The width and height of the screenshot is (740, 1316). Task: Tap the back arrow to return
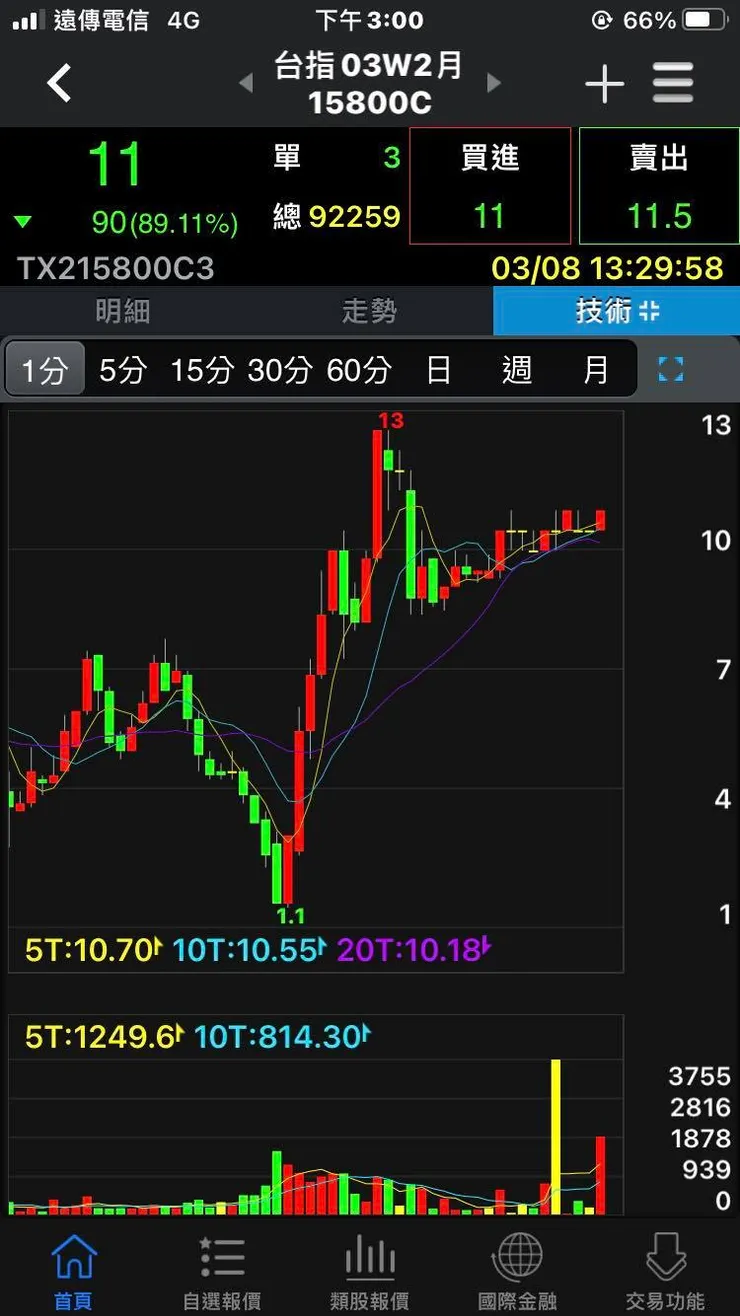coord(58,84)
